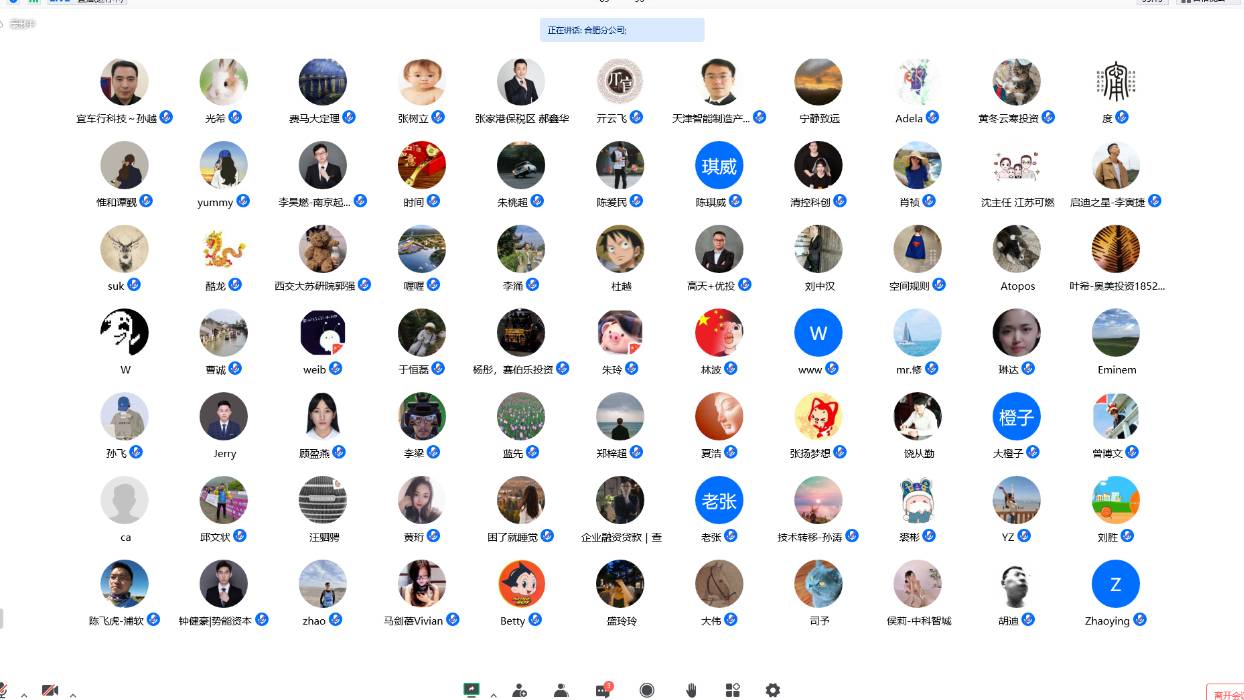
Task: Select participant 大橙子
Action: [x=1016, y=417]
